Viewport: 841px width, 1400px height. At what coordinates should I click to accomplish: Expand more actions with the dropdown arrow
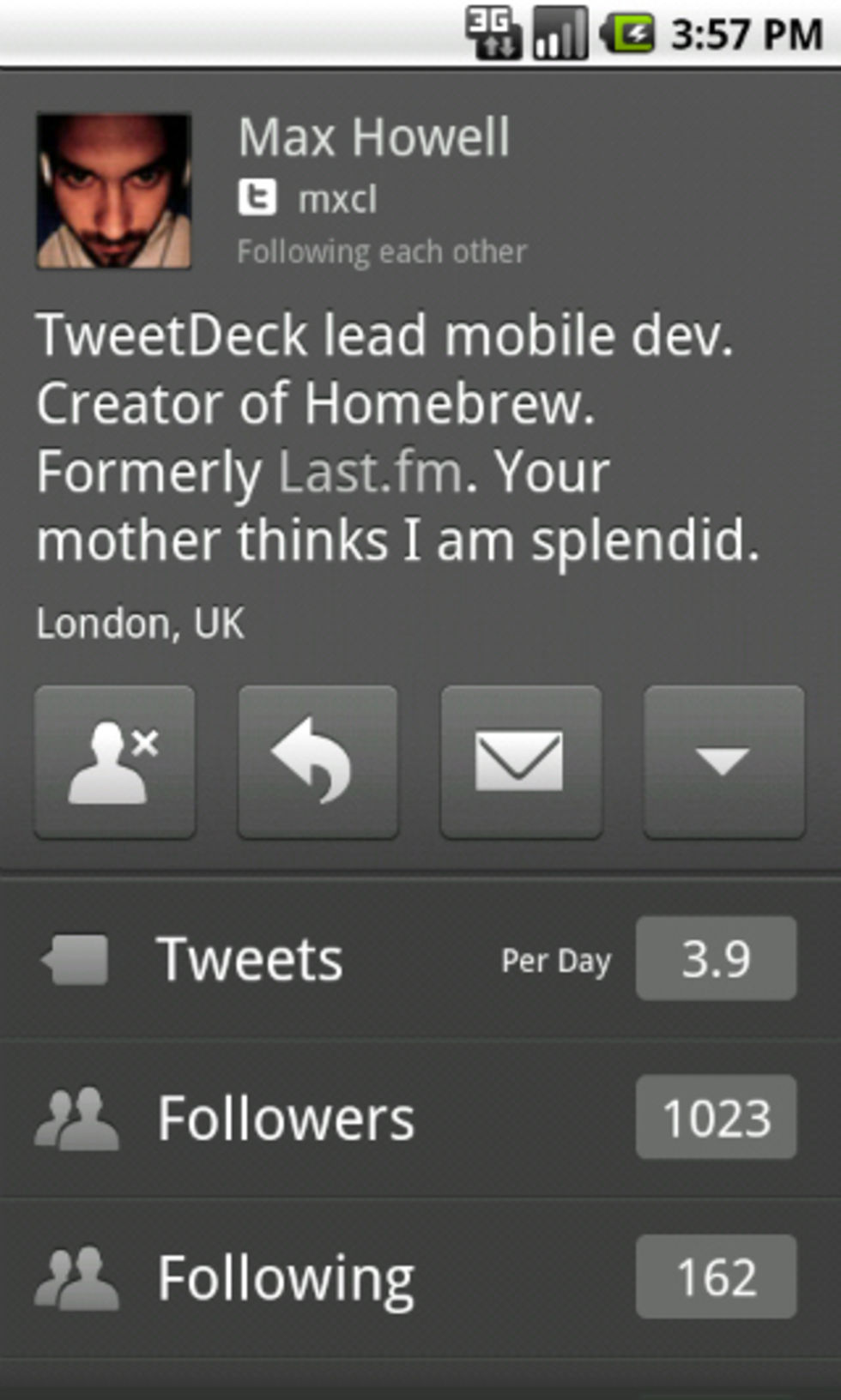pyautogui.click(x=723, y=762)
